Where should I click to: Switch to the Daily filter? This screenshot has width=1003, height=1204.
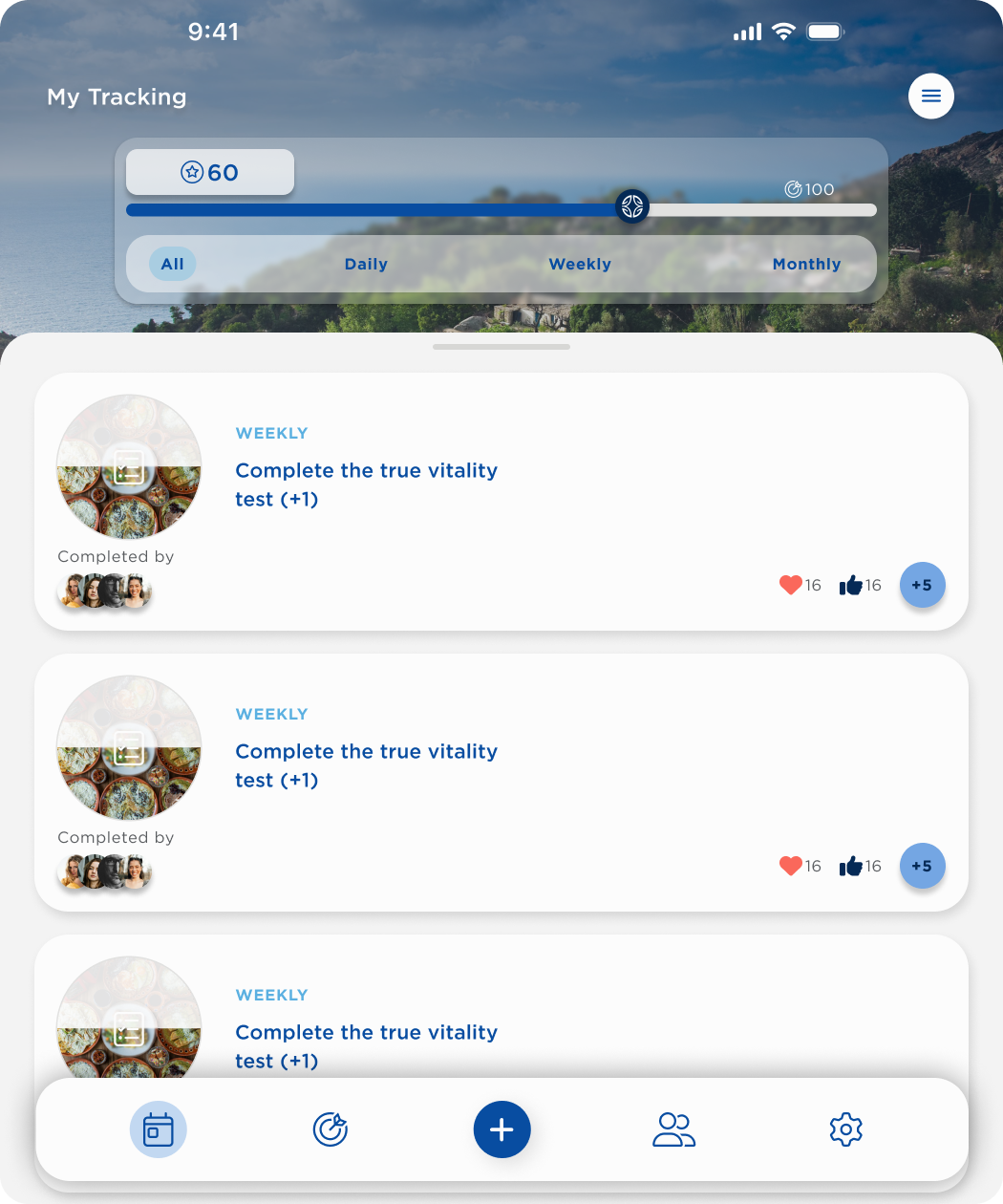[366, 264]
